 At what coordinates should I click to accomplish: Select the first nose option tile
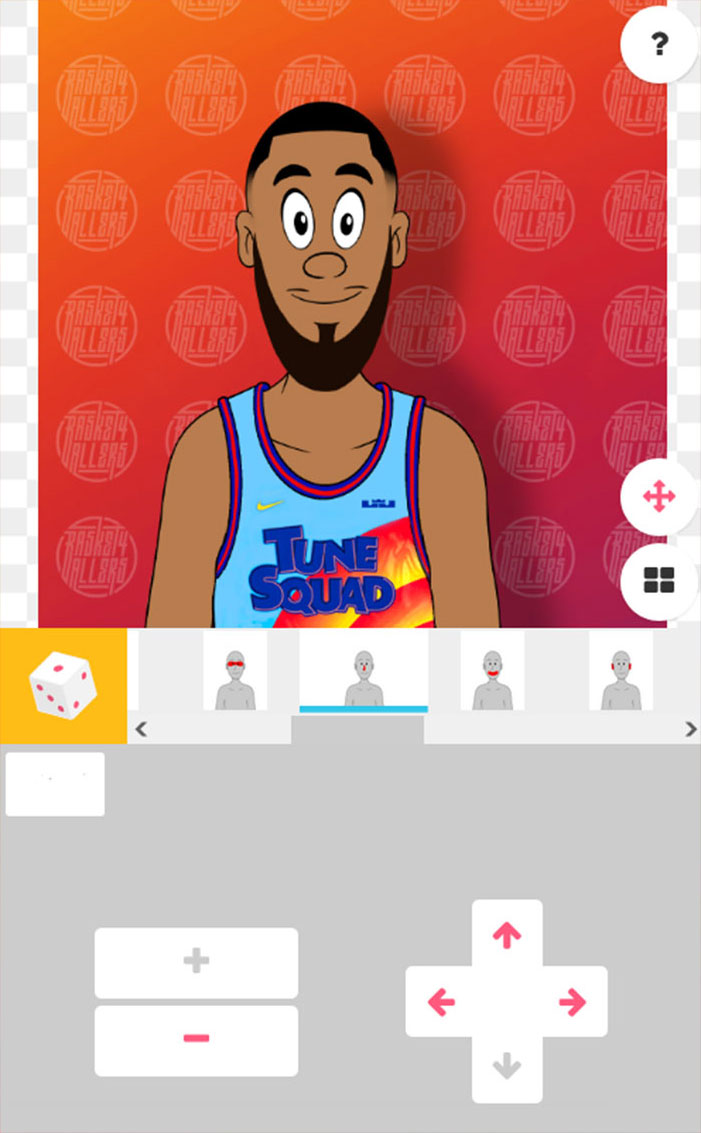(55, 783)
